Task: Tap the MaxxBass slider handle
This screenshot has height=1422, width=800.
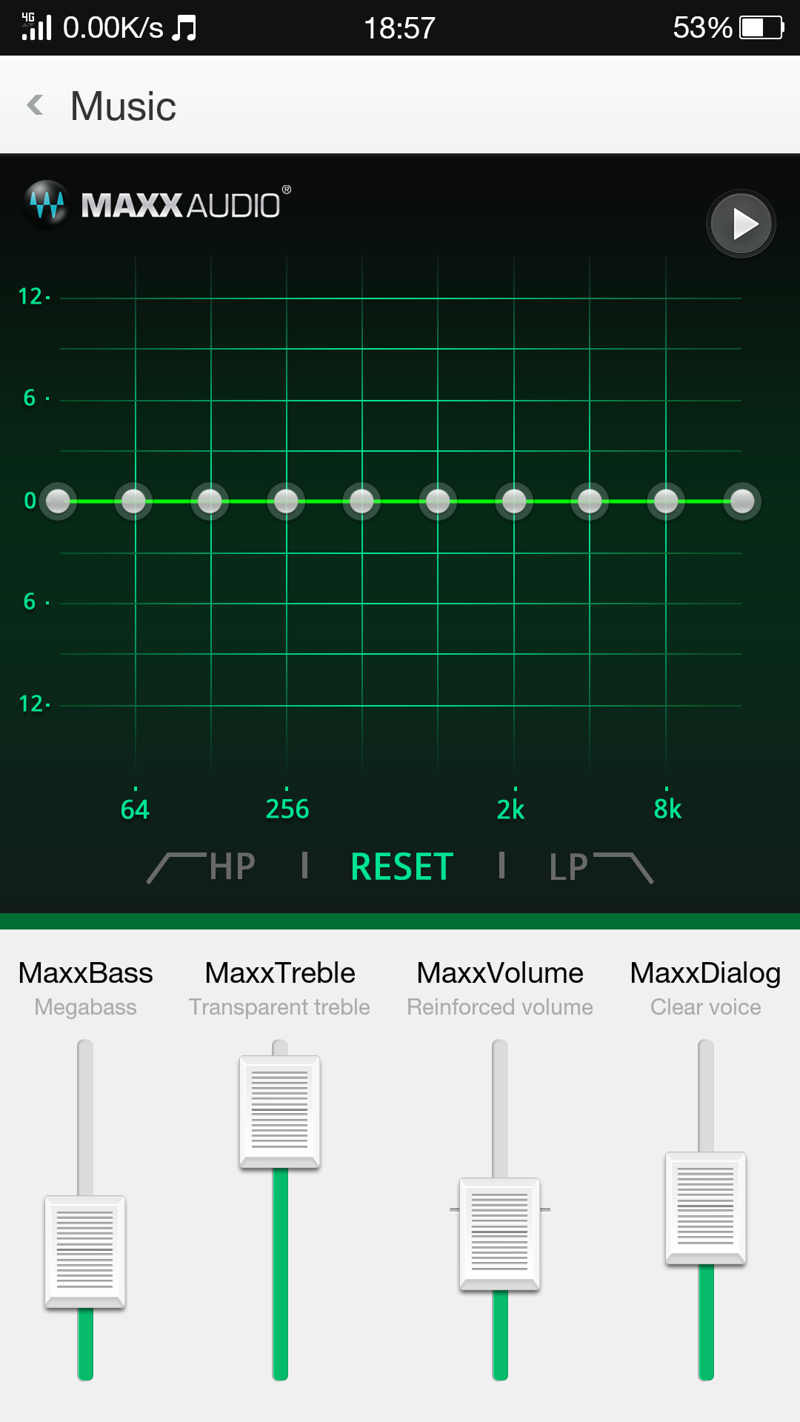Action: (x=85, y=1252)
